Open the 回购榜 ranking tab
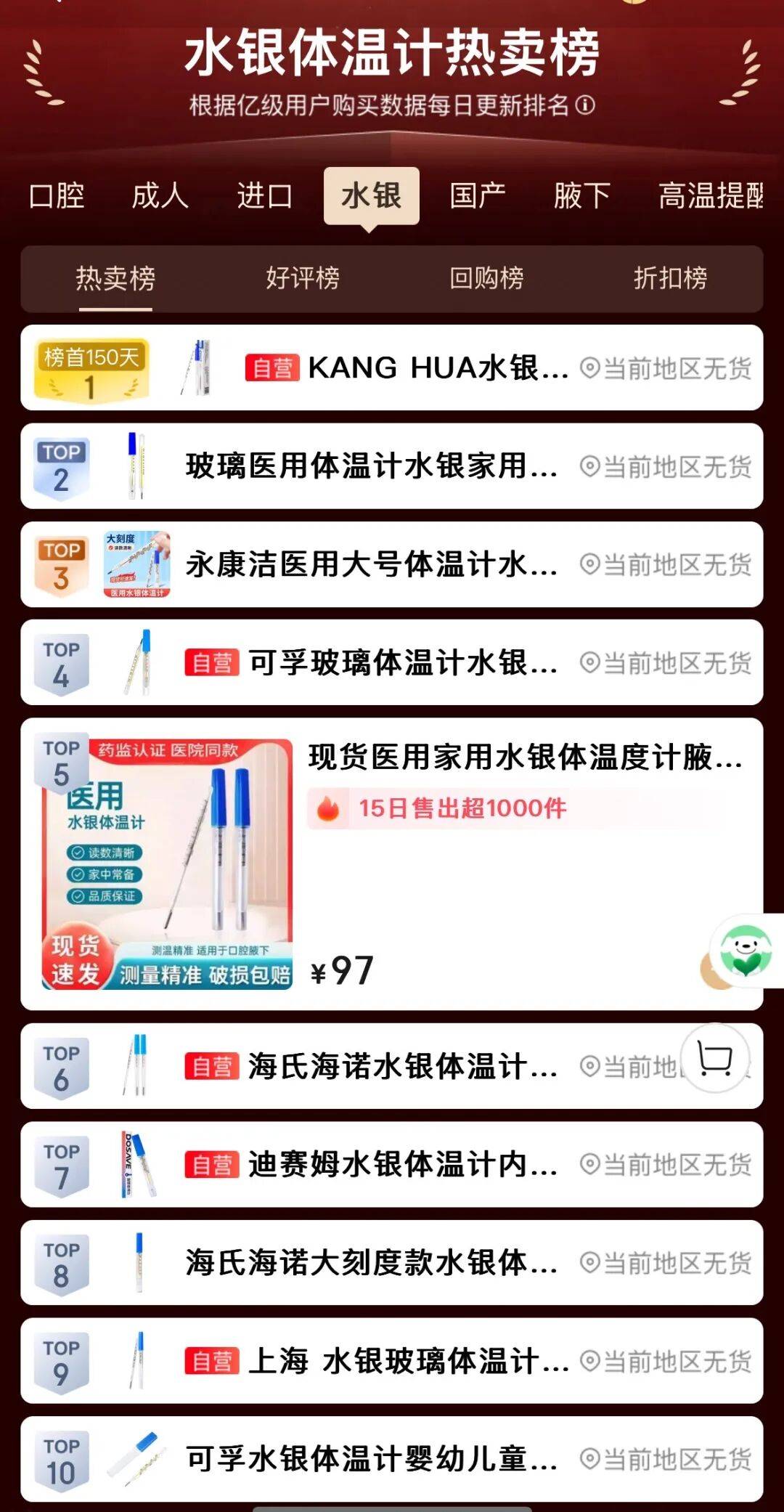The height and width of the screenshot is (1512, 784). tap(486, 278)
